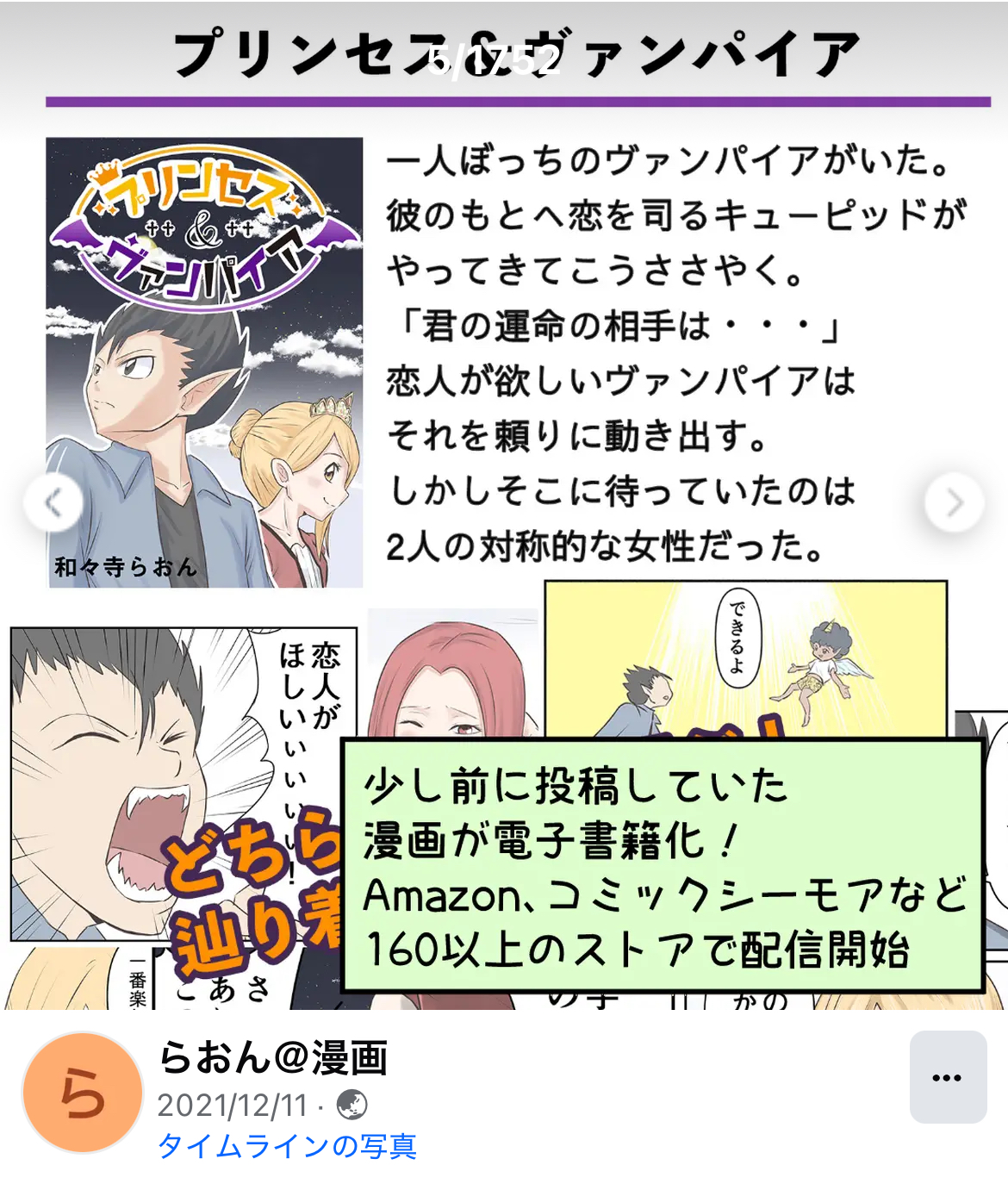Go to the next photo

pos(954,502)
